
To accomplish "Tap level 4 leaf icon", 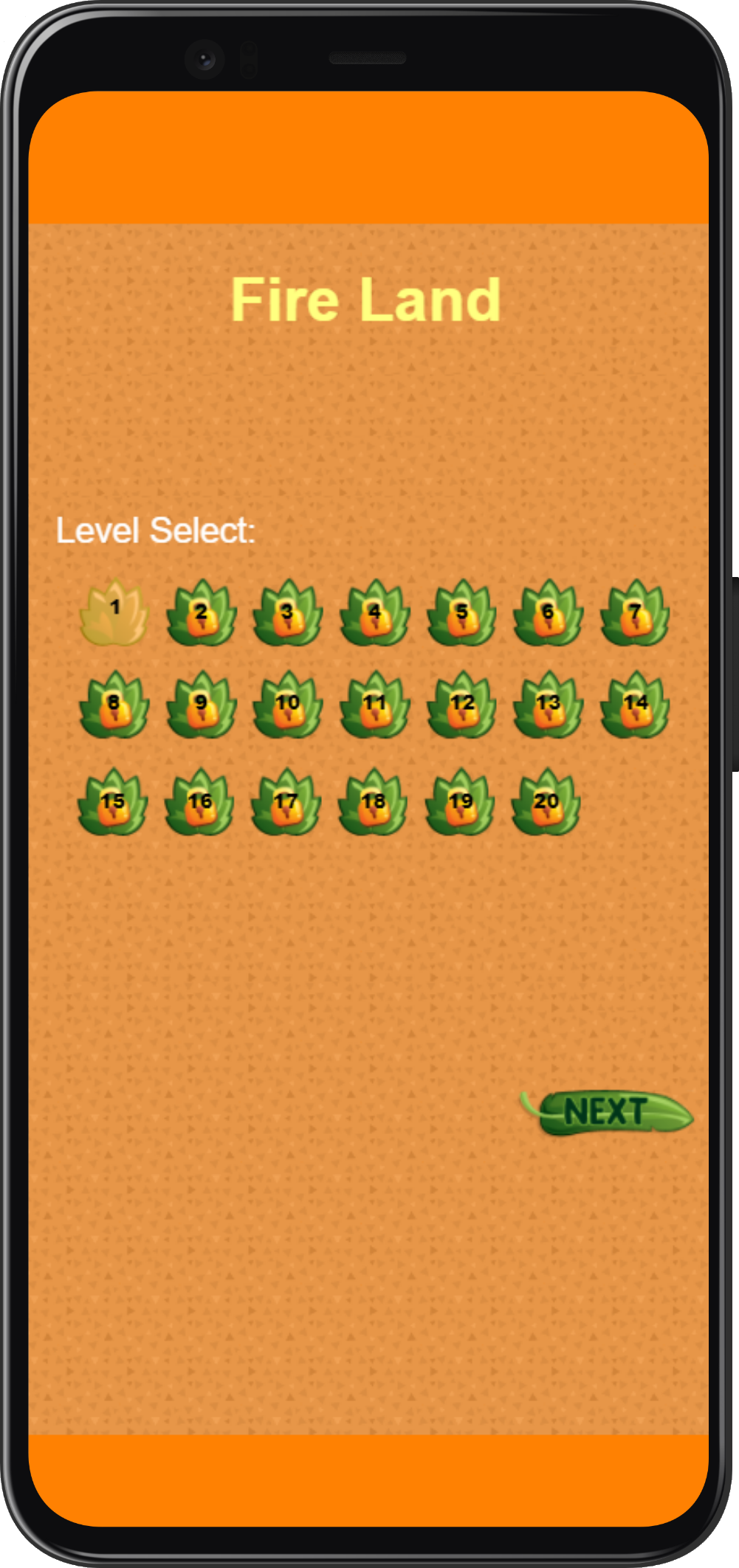I will (374, 614).
